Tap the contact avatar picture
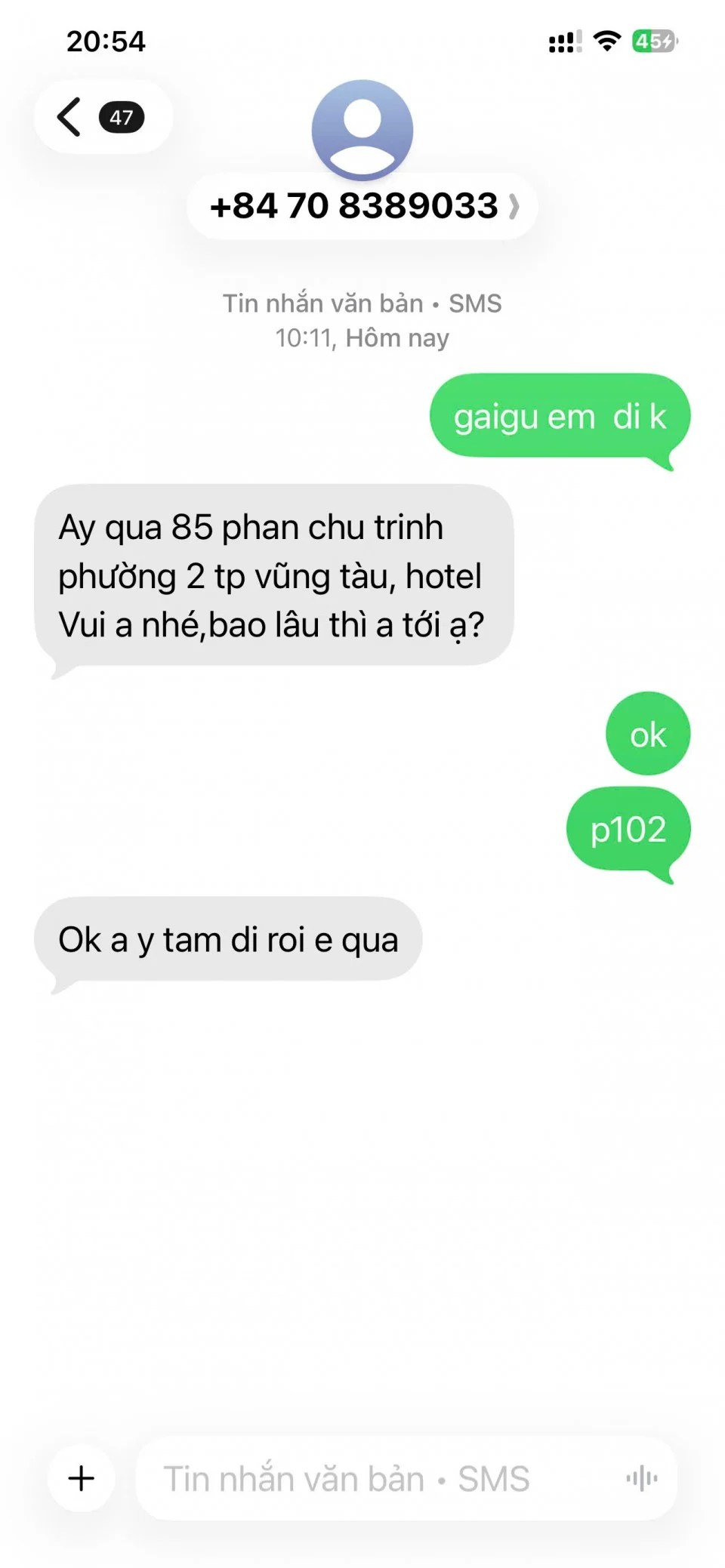This screenshot has height=1568, width=725. (x=362, y=130)
